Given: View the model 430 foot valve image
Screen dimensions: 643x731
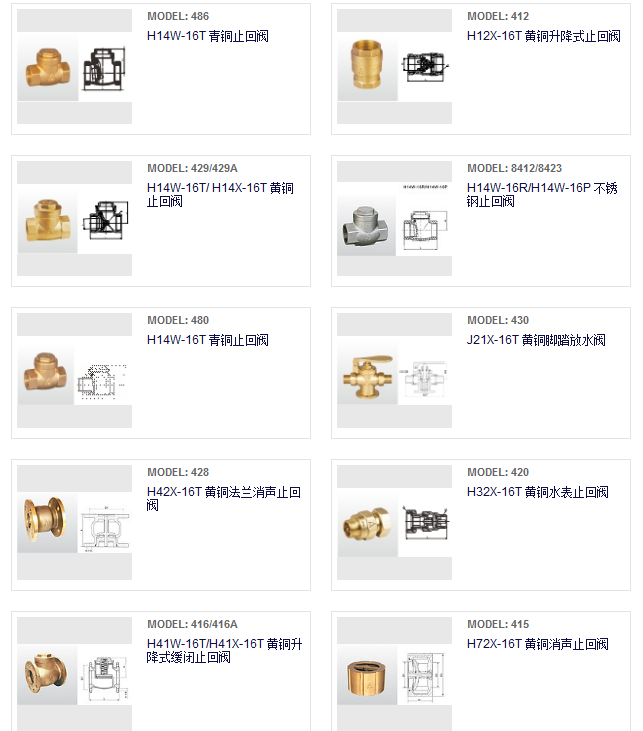Looking at the screenshot, I should coord(395,375).
